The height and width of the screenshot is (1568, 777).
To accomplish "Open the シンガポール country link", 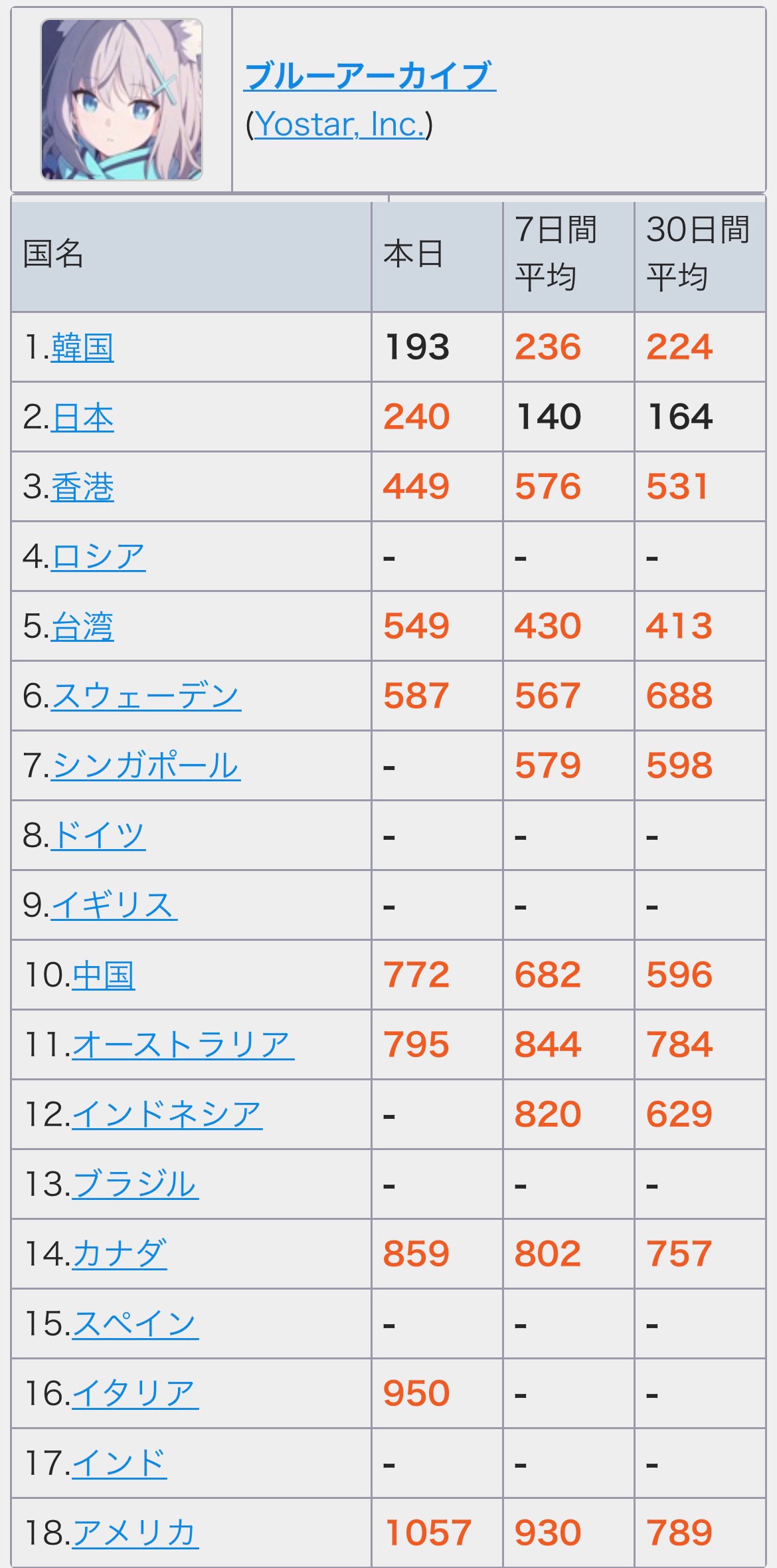I will 145,765.
